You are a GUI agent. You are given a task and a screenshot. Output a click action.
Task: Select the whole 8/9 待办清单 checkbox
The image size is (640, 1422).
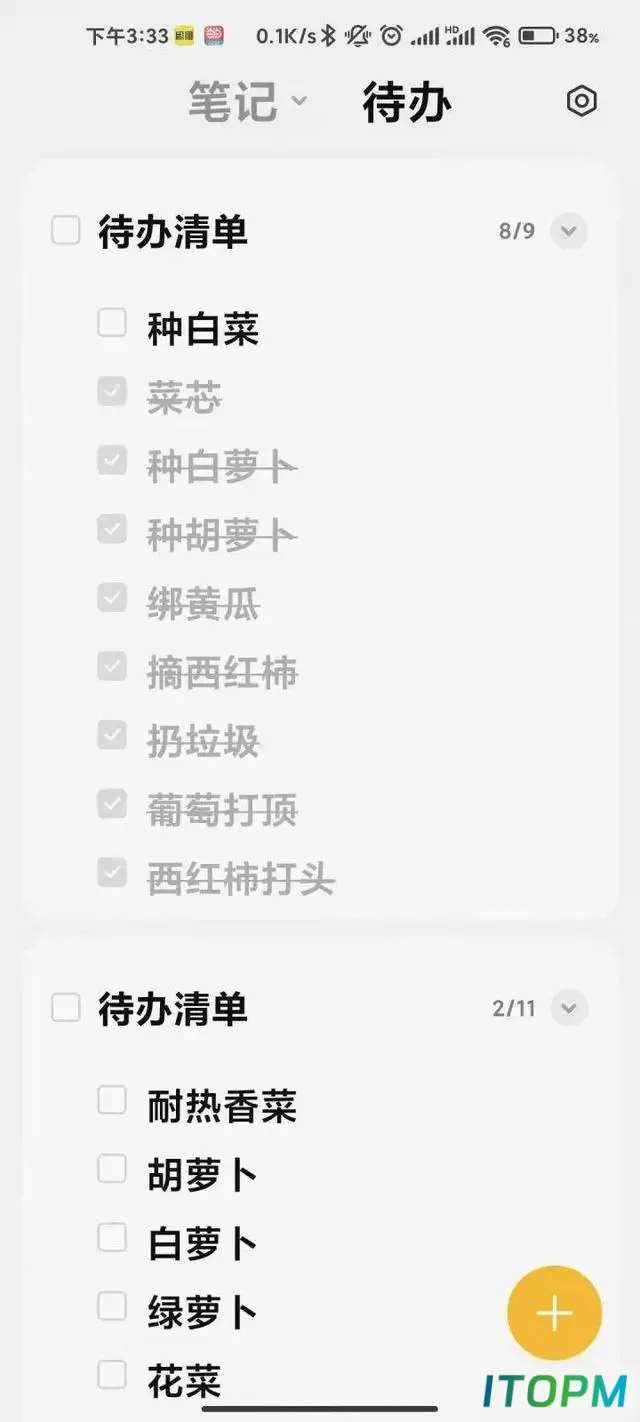click(66, 231)
